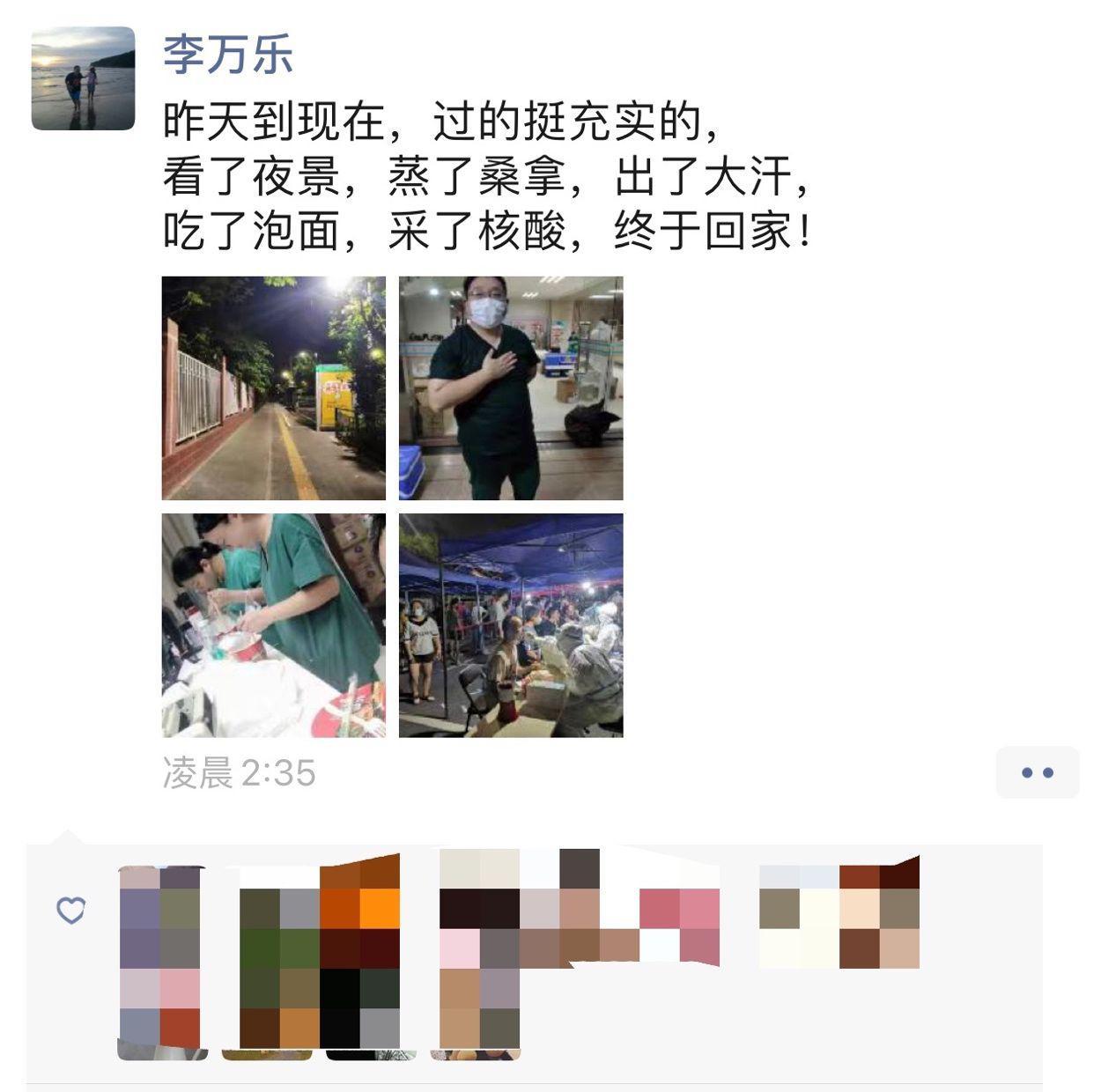The width and height of the screenshot is (1116, 1092).
Task: View photo of masked man in scrubs
Action: pyautogui.click(x=511, y=388)
